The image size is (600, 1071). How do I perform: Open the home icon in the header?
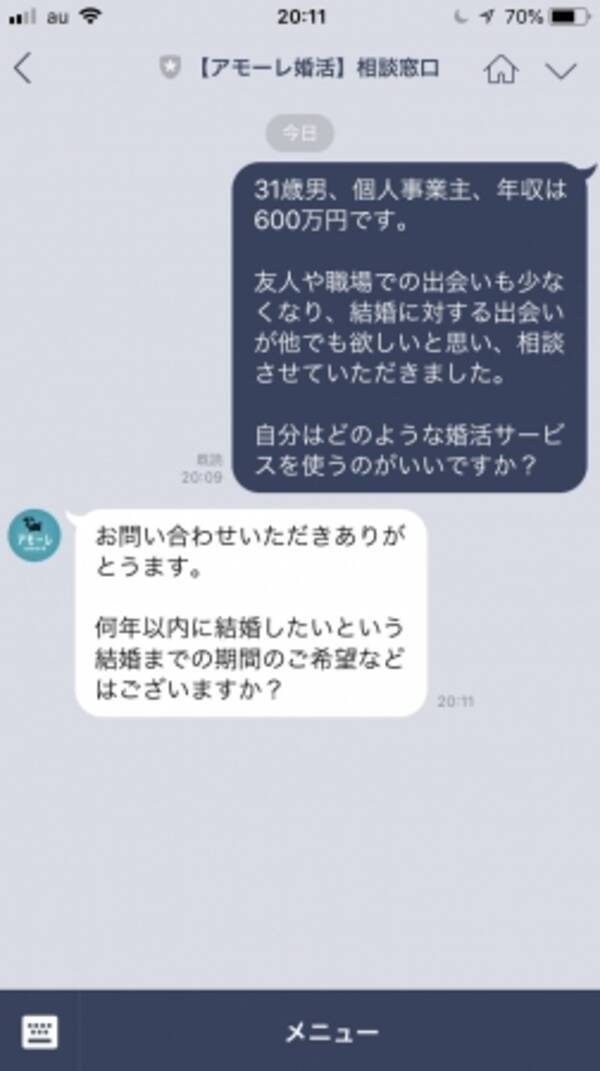pos(501,69)
